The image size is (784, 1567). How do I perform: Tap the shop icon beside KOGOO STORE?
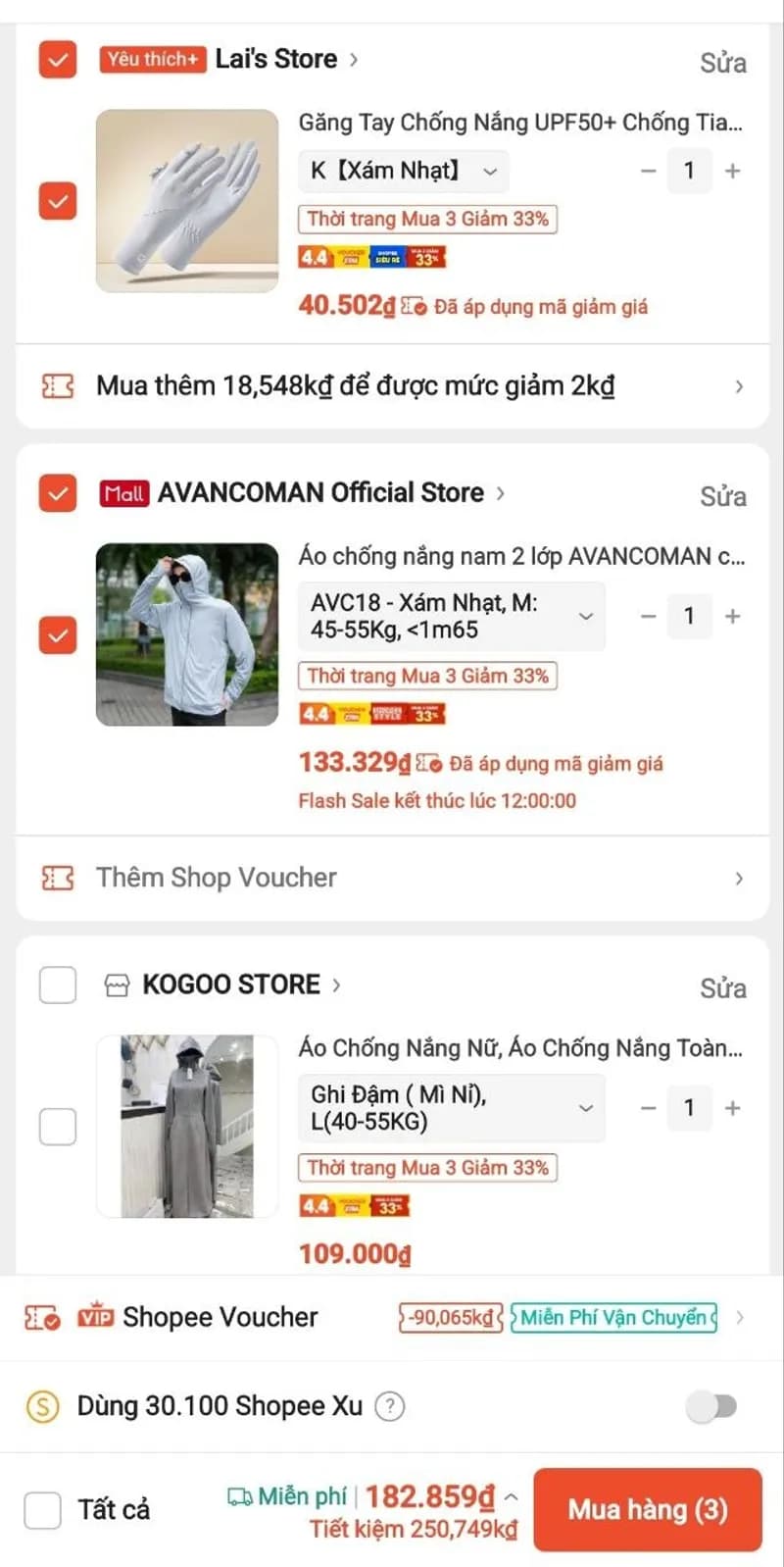(119, 985)
